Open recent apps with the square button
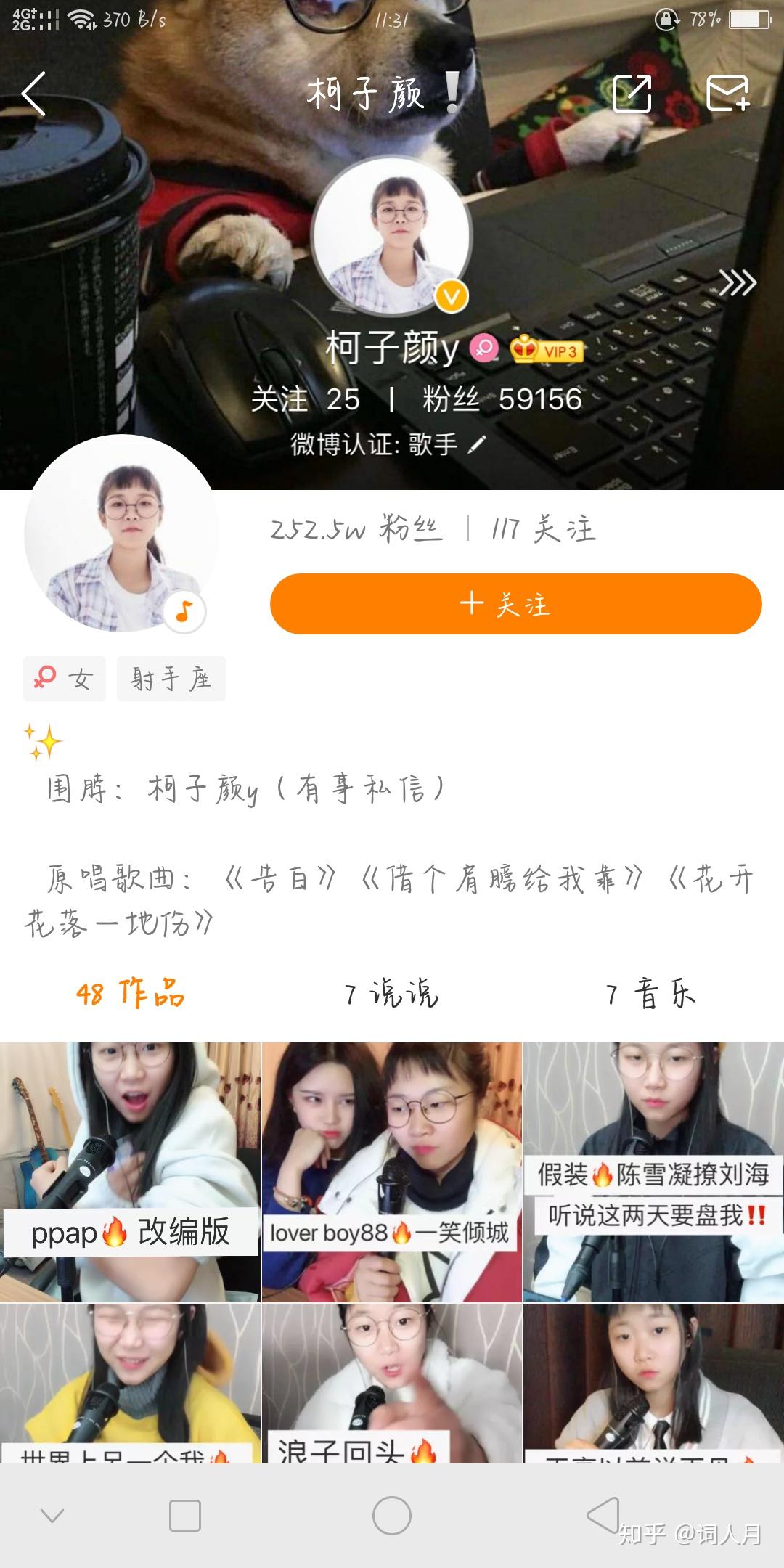784x1568 pixels. (185, 1516)
